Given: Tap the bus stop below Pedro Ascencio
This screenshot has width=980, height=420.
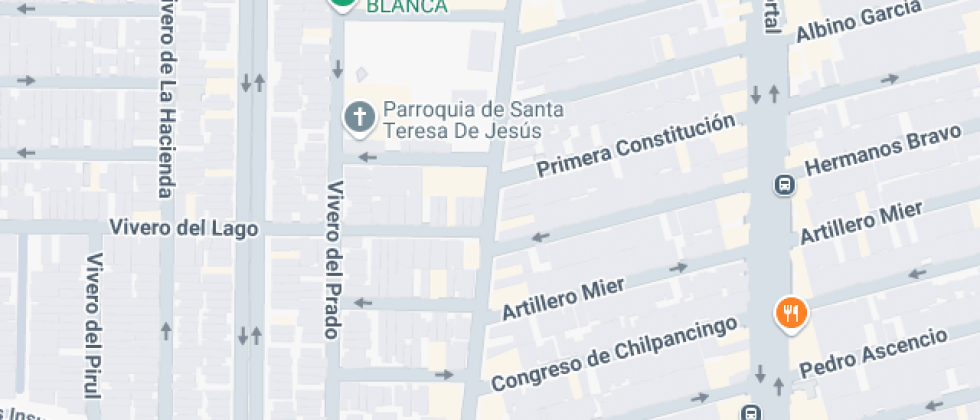Looking at the screenshot, I should coord(752,411).
